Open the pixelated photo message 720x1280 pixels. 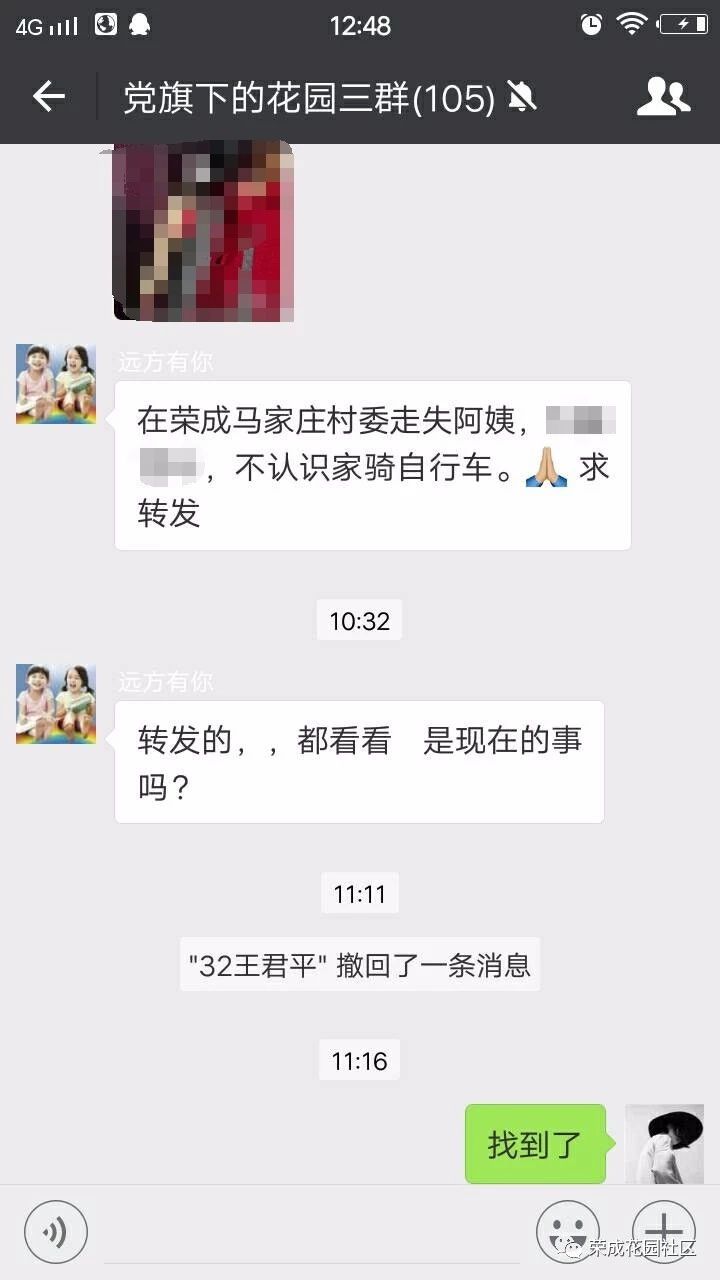click(203, 231)
